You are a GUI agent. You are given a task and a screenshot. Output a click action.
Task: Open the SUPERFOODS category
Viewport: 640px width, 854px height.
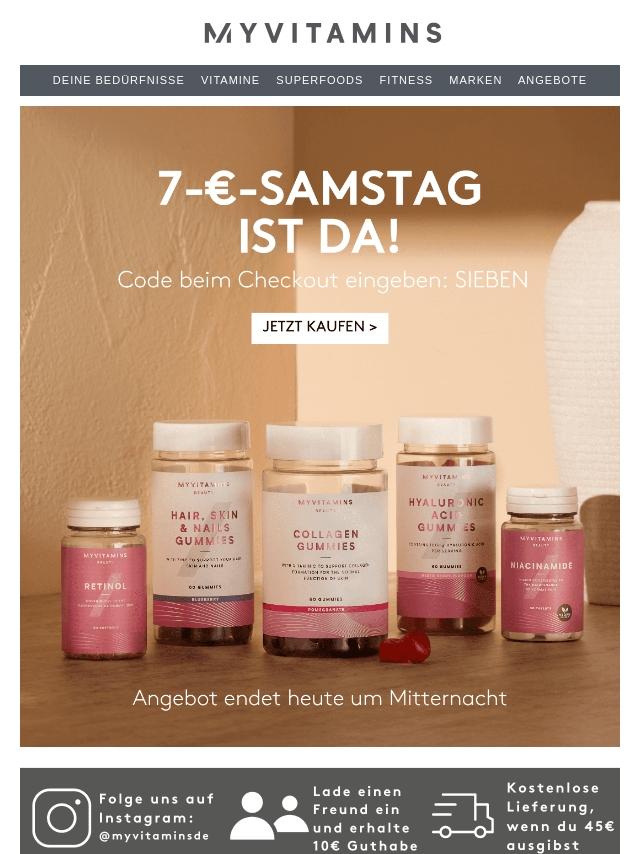(x=319, y=80)
